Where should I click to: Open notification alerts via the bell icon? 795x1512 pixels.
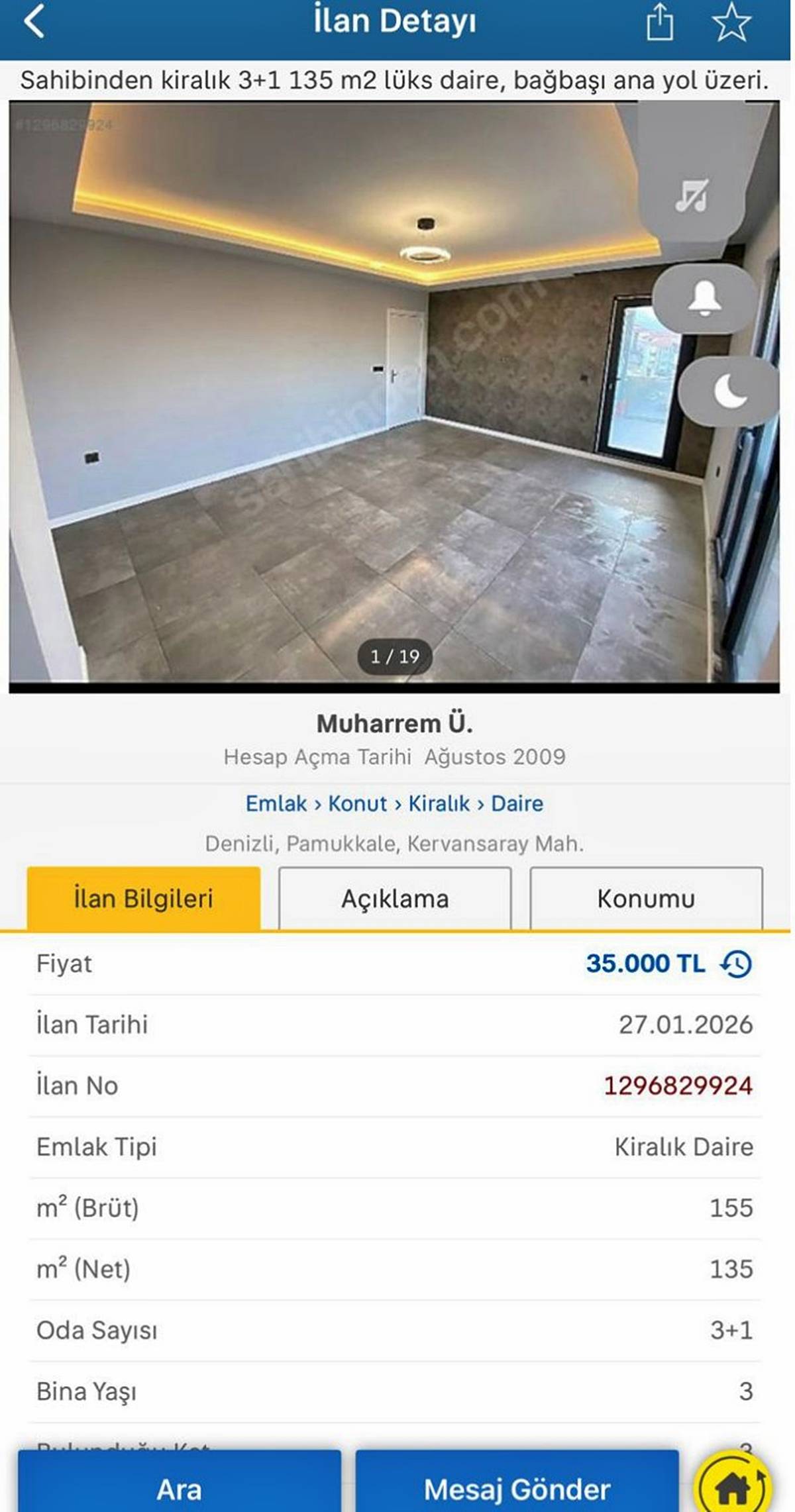(704, 297)
